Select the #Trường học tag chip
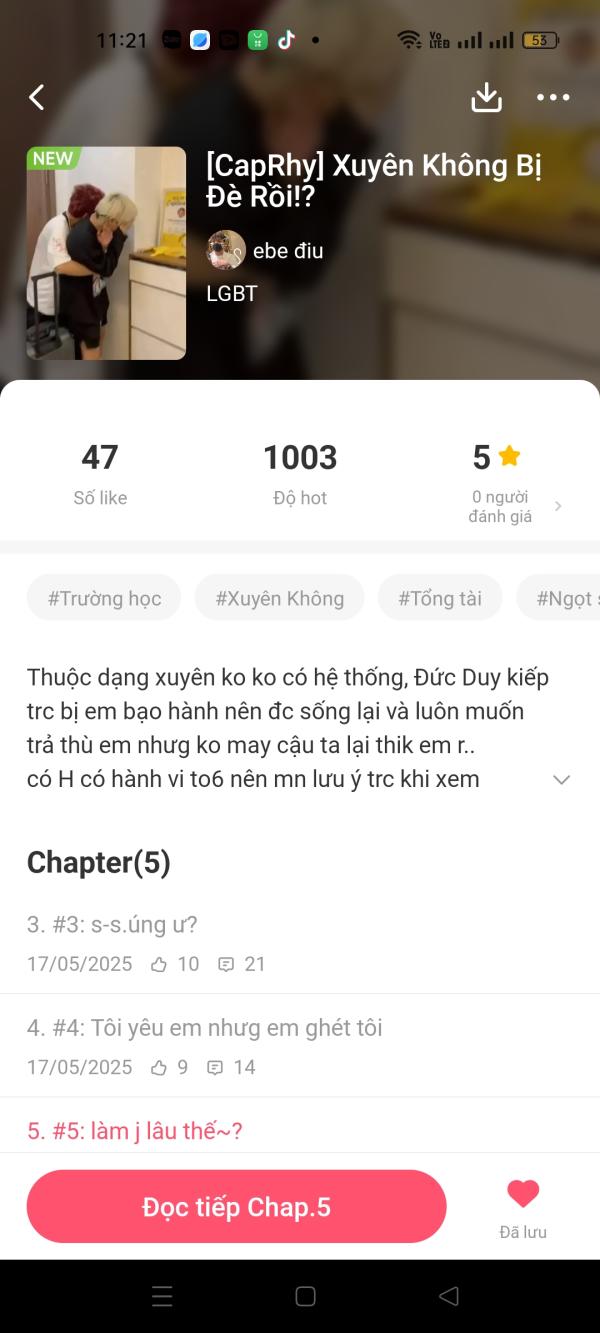Image resolution: width=600 pixels, height=1333 pixels. click(104, 598)
